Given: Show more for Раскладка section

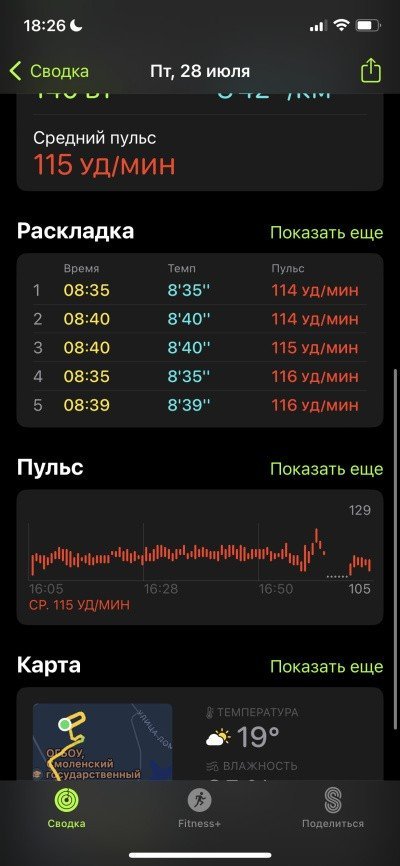Looking at the screenshot, I should [x=326, y=233].
